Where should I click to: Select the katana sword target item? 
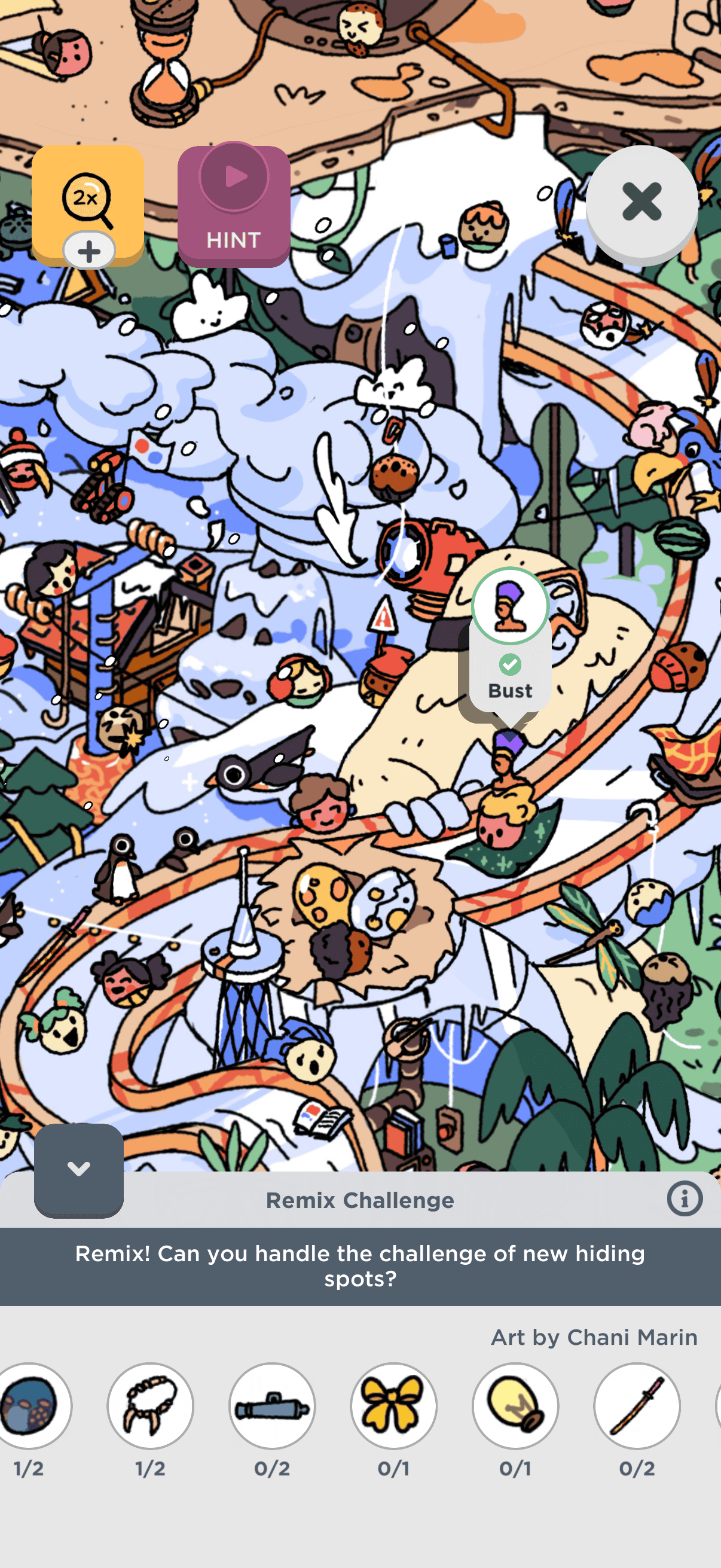click(637, 1406)
